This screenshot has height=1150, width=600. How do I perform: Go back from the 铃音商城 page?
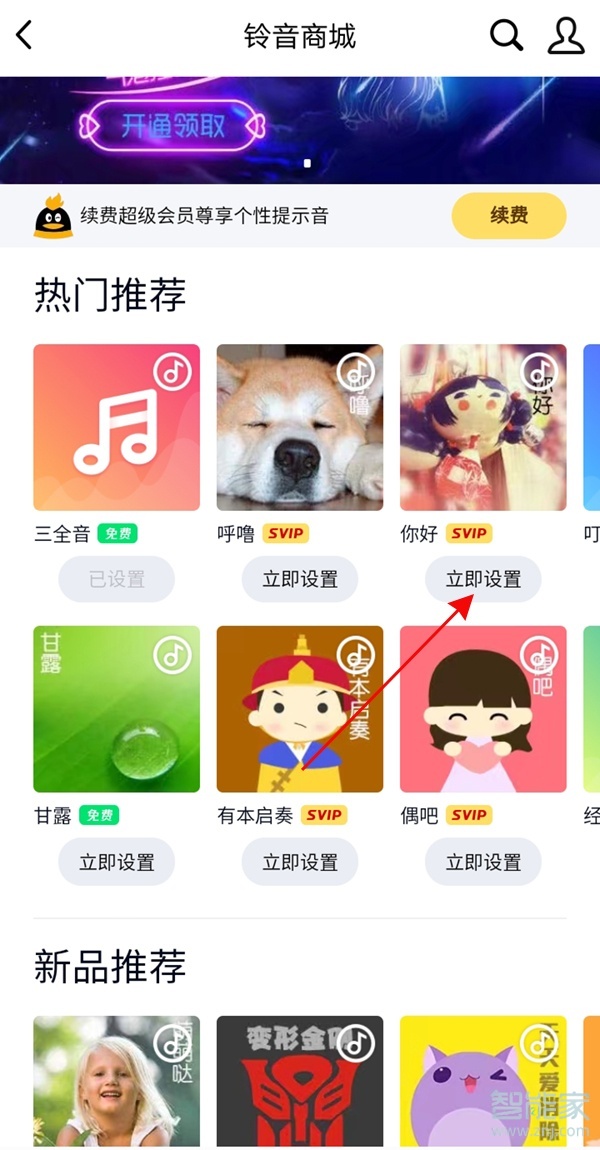[x=25, y=36]
